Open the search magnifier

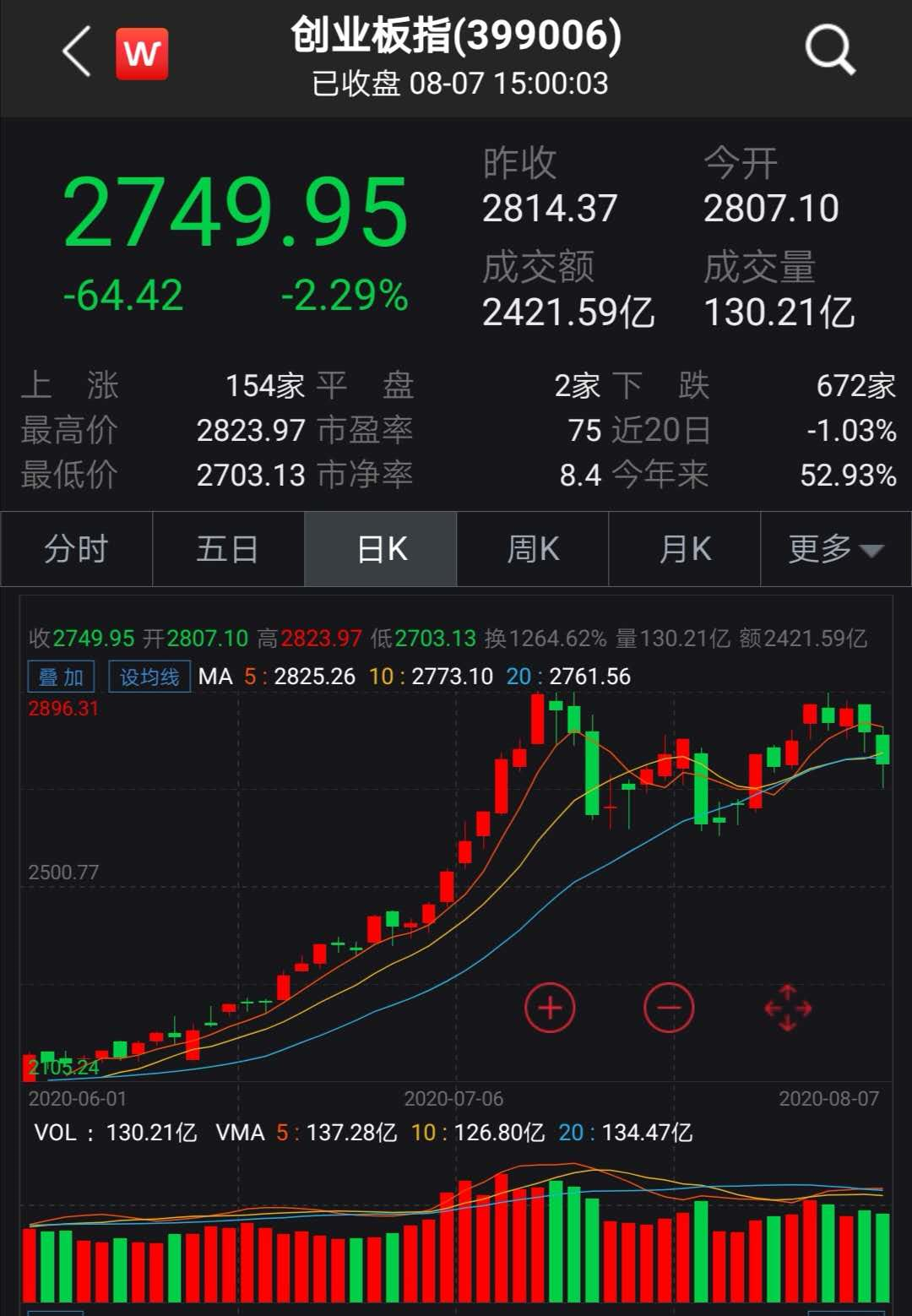830,51
